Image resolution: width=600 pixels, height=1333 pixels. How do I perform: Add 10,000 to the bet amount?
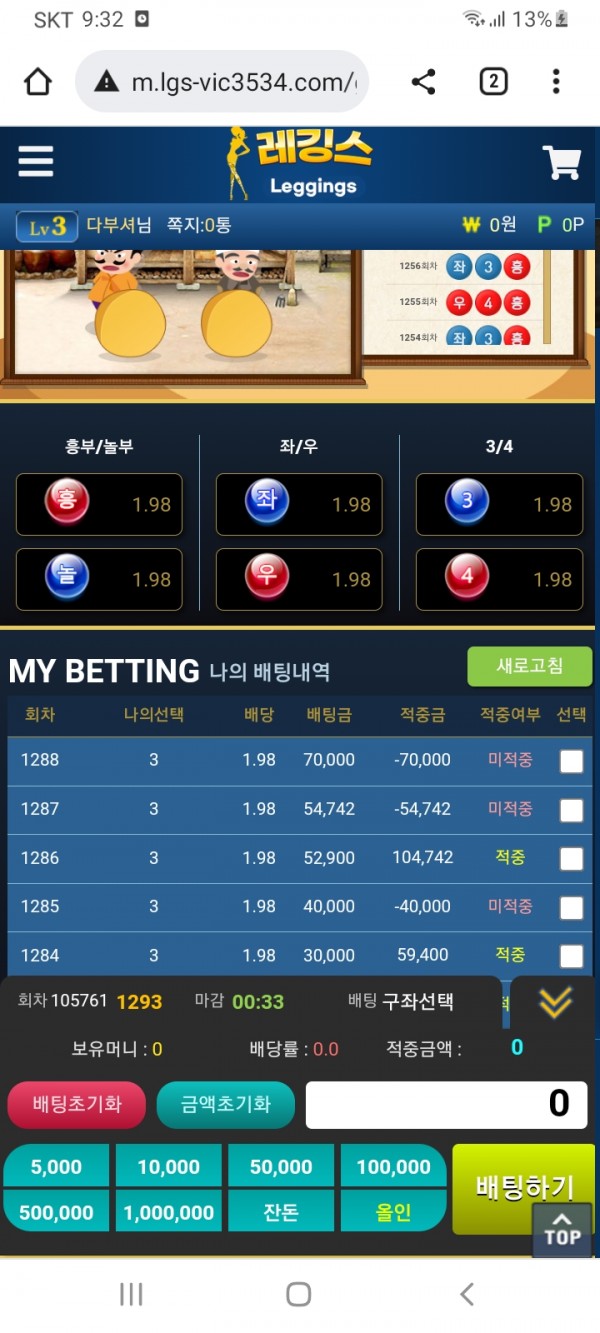point(168,1167)
